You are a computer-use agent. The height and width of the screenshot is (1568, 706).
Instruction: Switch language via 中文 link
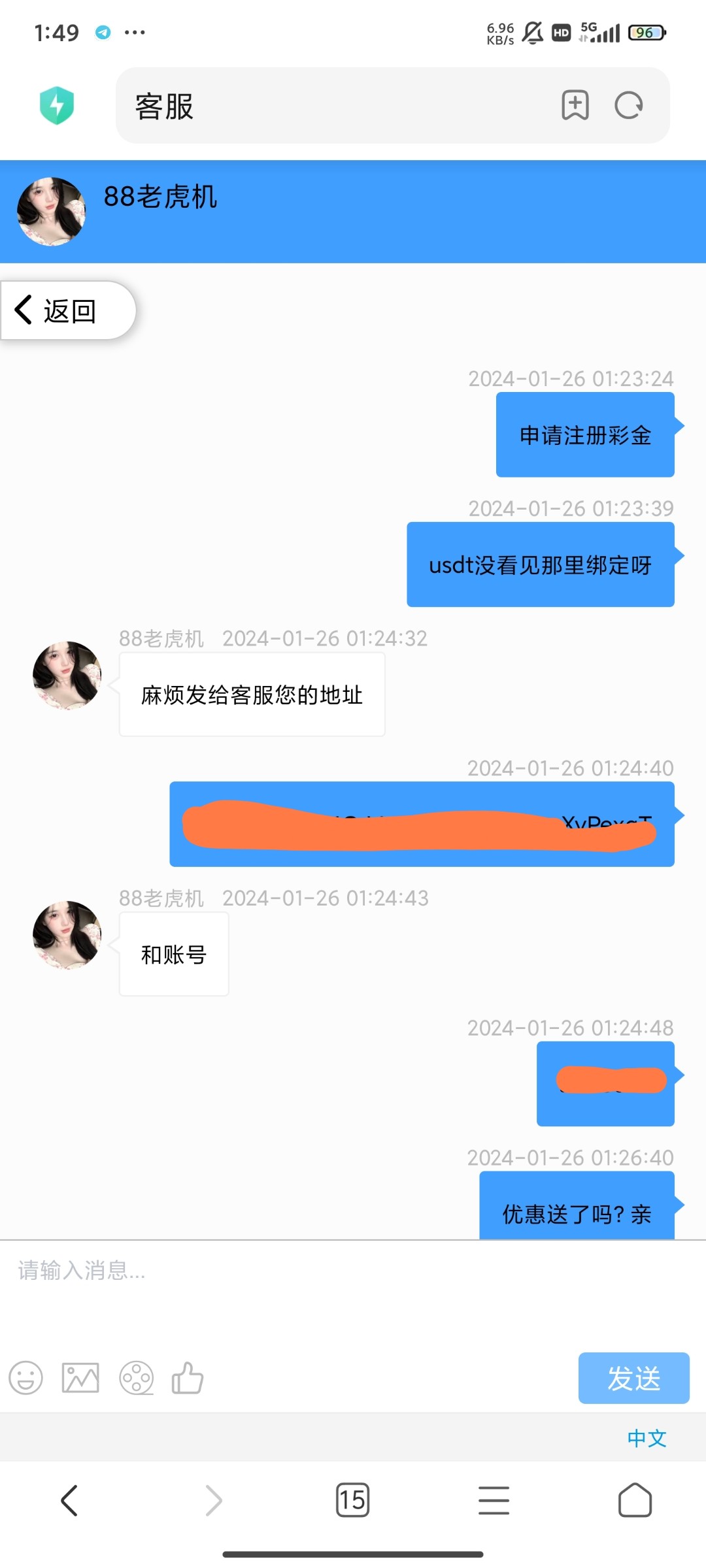pos(647,1438)
